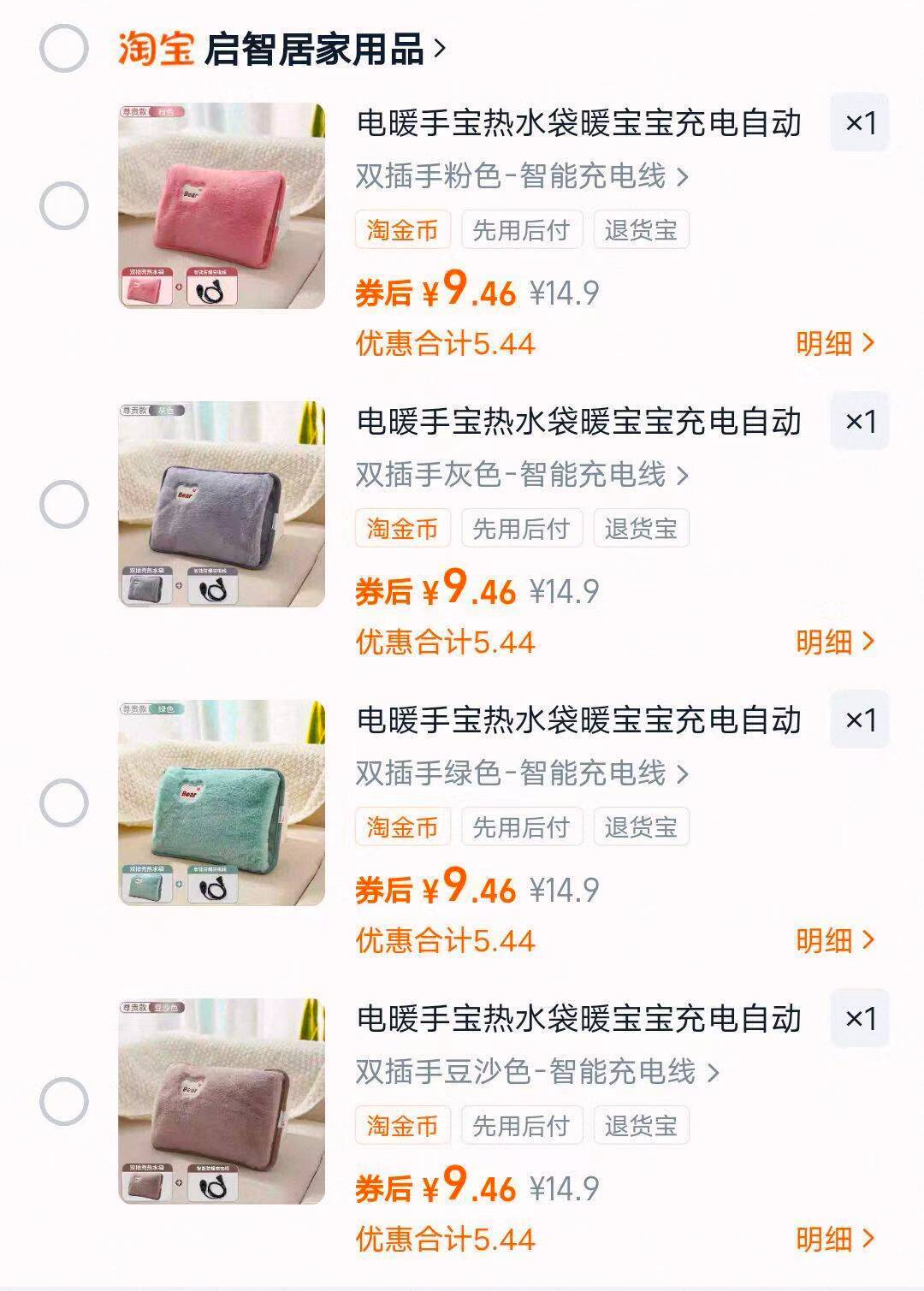The image size is (924, 1291).
Task: Click the 券后¥9.46 price of grey warmer
Action: tap(436, 588)
